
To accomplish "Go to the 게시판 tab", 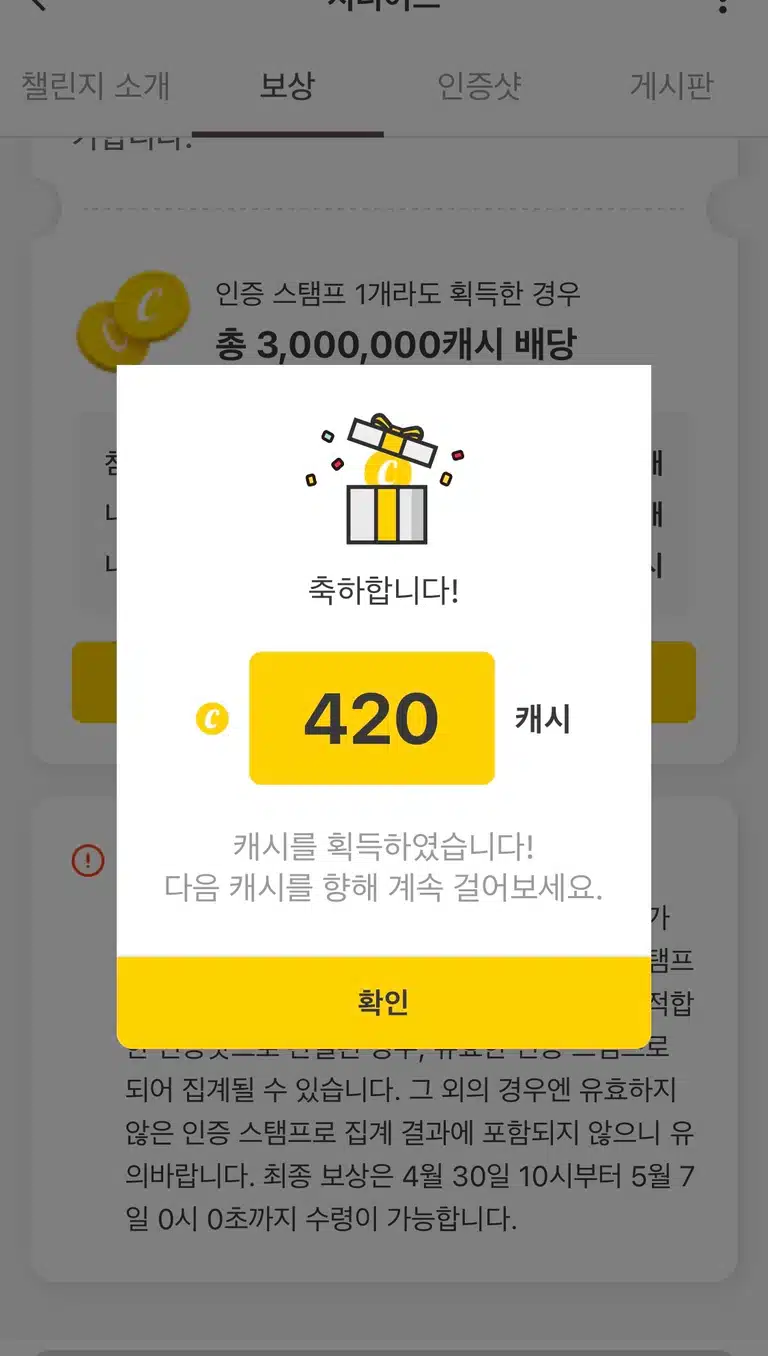I will pyautogui.click(x=671, y=86).
